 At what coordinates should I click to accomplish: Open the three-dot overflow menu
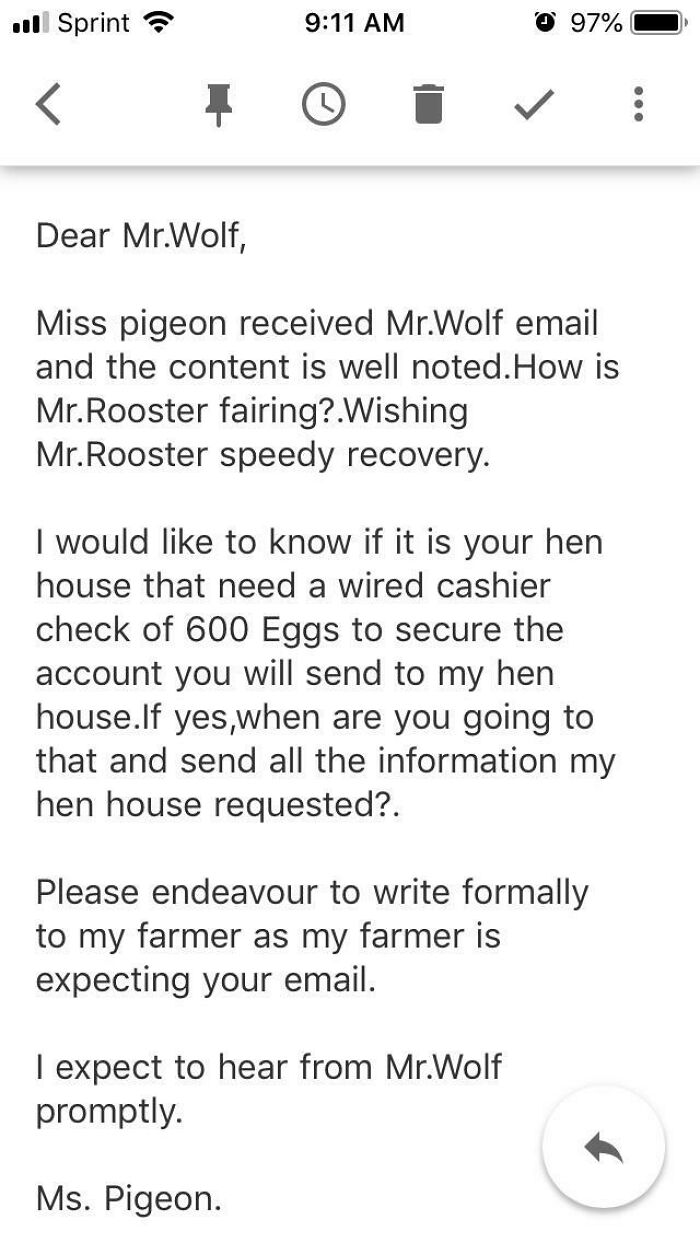tap(639, 105)
